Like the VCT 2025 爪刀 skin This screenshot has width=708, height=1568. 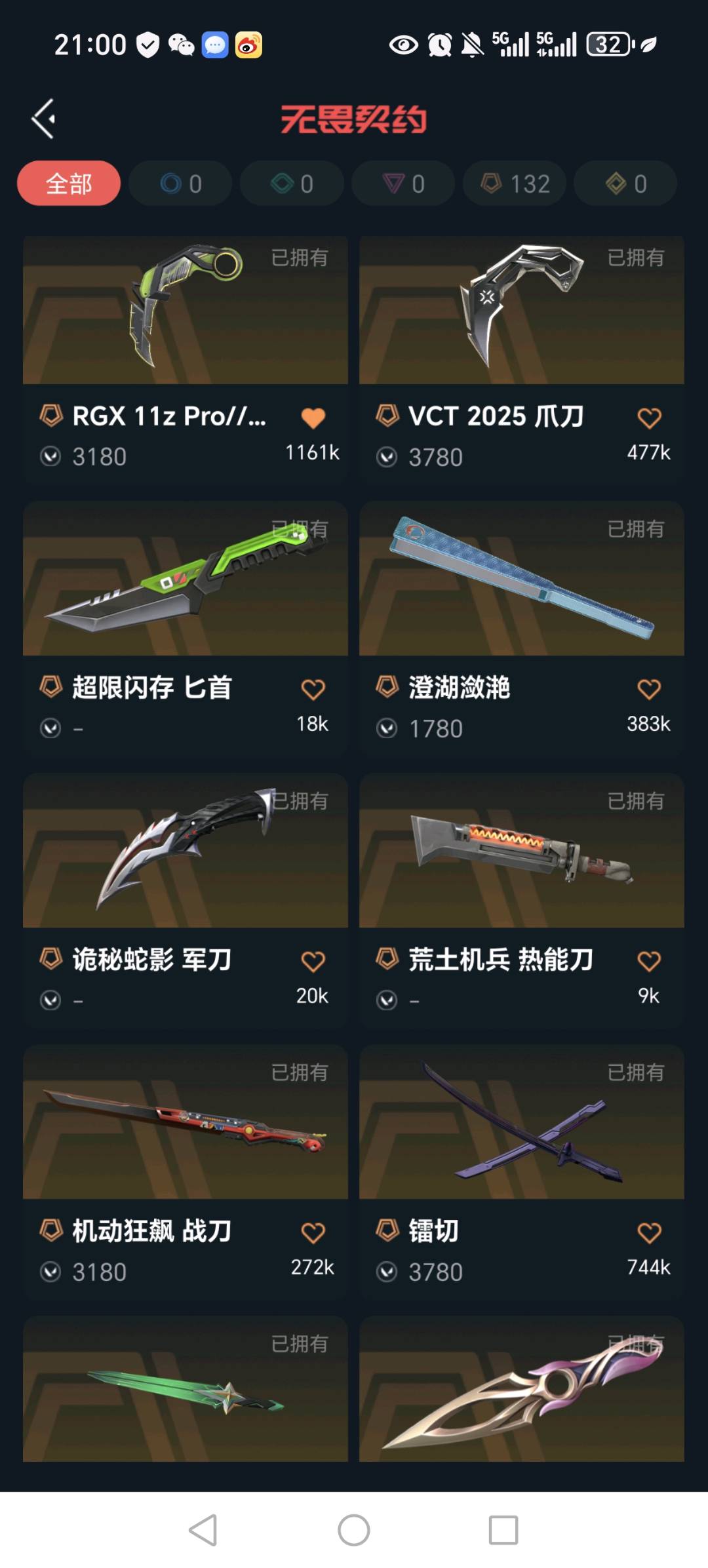pyautogui.click(x=649, y=418)
